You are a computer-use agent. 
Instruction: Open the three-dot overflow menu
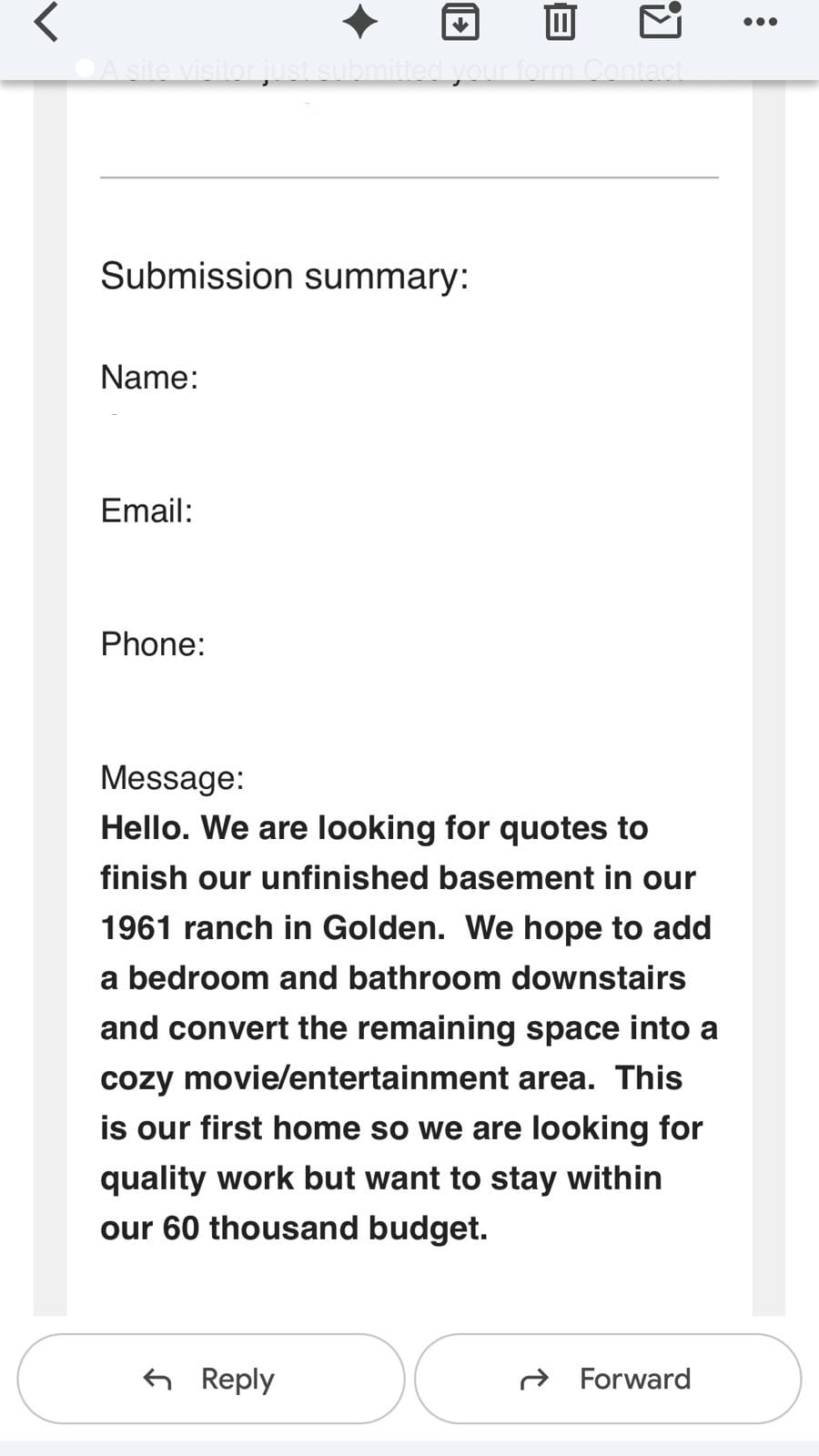click(x=760, y=22)
